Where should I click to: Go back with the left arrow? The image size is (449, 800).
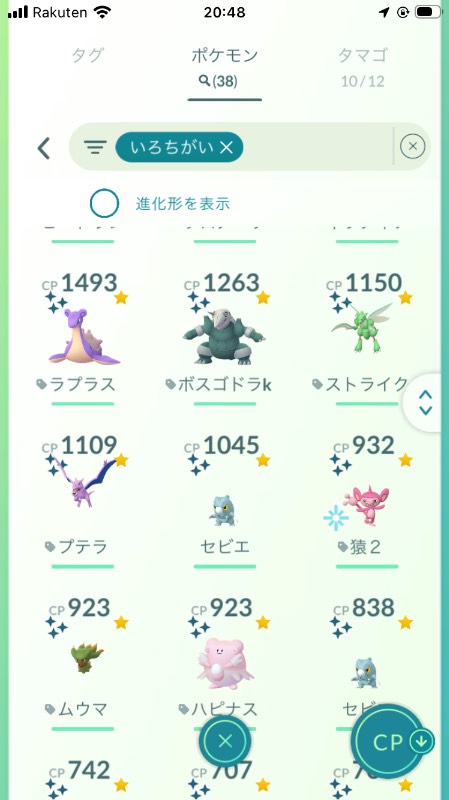(44, 148)
